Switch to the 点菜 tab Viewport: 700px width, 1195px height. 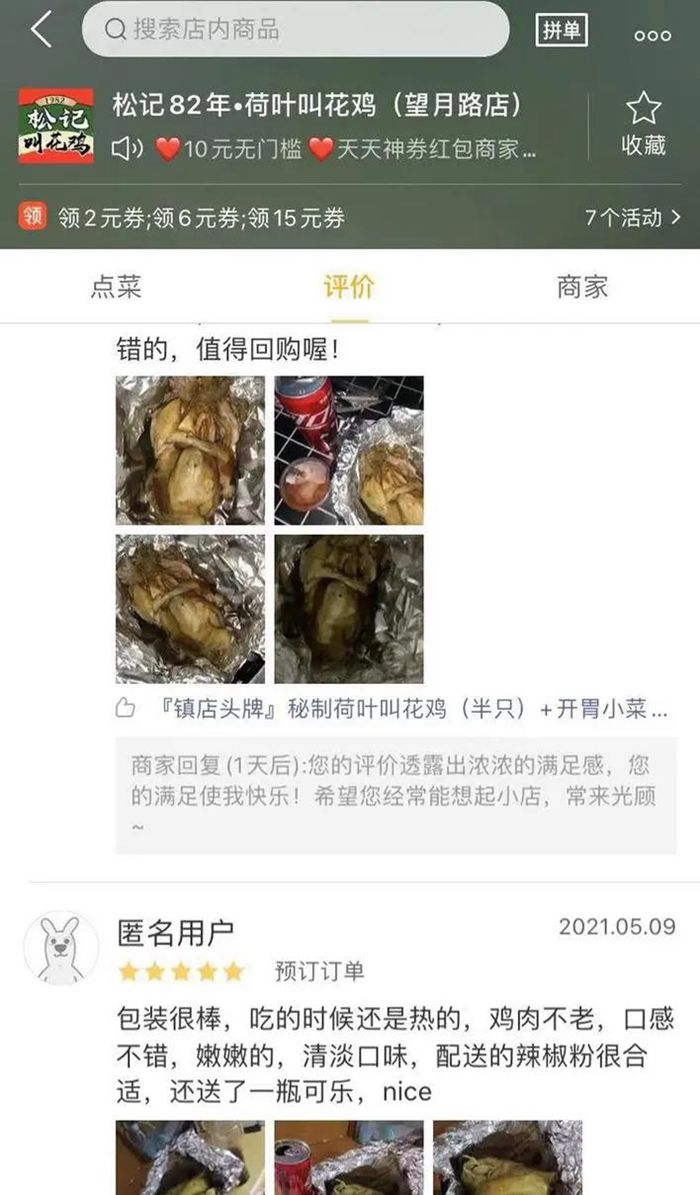pyautogui.click(x=116, y=287)
